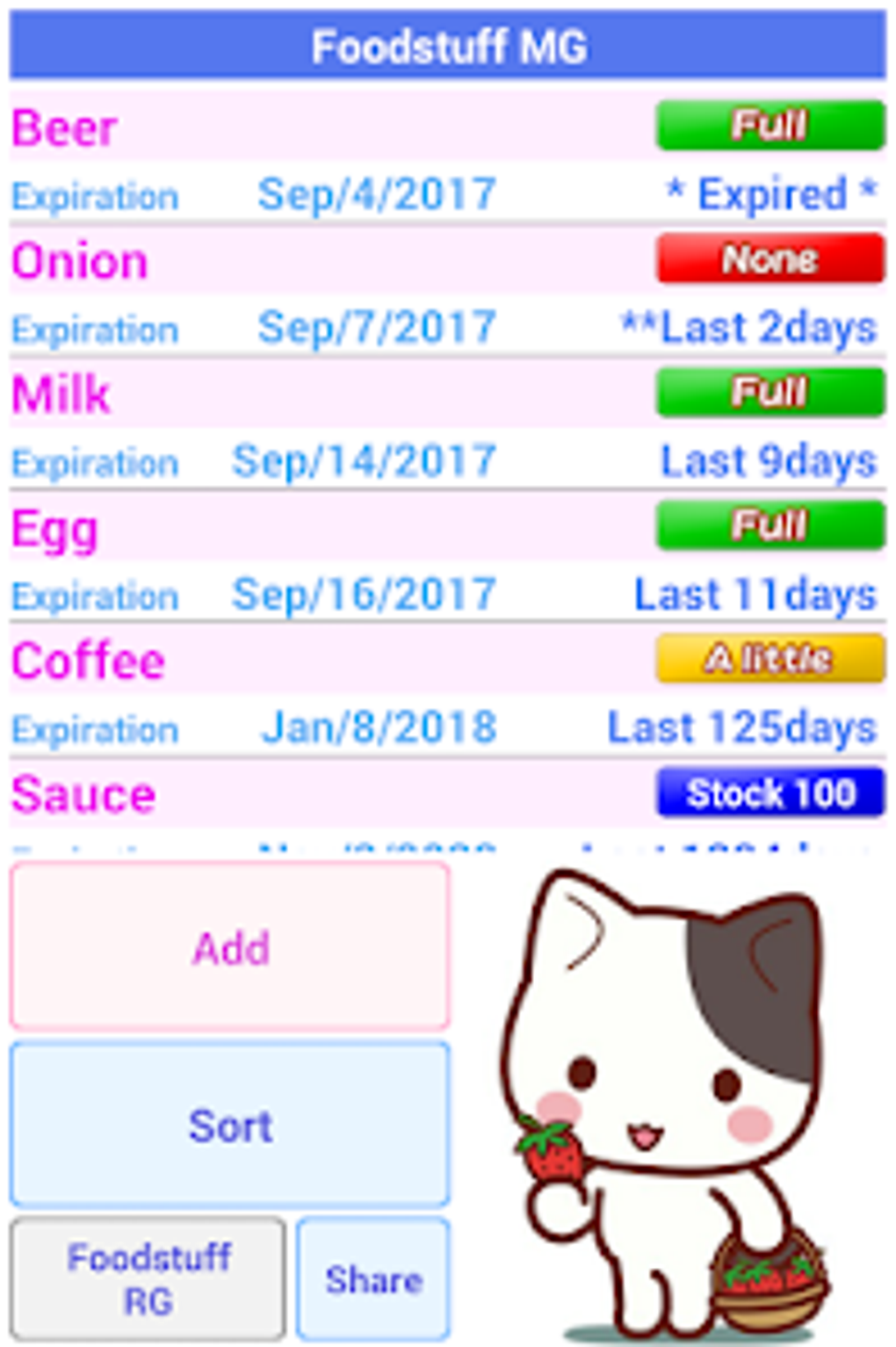Click the yellow A little badge for Coffee
Screen dimensions: 896x1347
pyautogui.click(x=770, y=659)
